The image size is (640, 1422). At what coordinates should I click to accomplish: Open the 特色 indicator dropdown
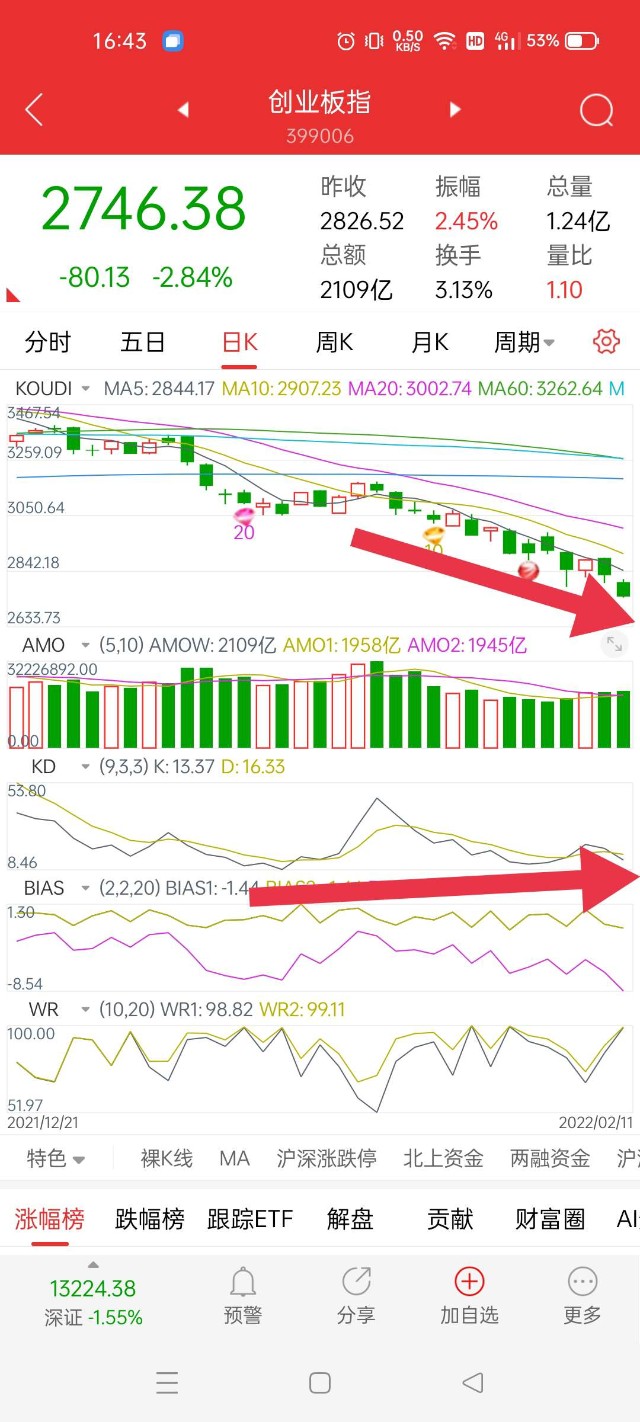click(56, 1158)
